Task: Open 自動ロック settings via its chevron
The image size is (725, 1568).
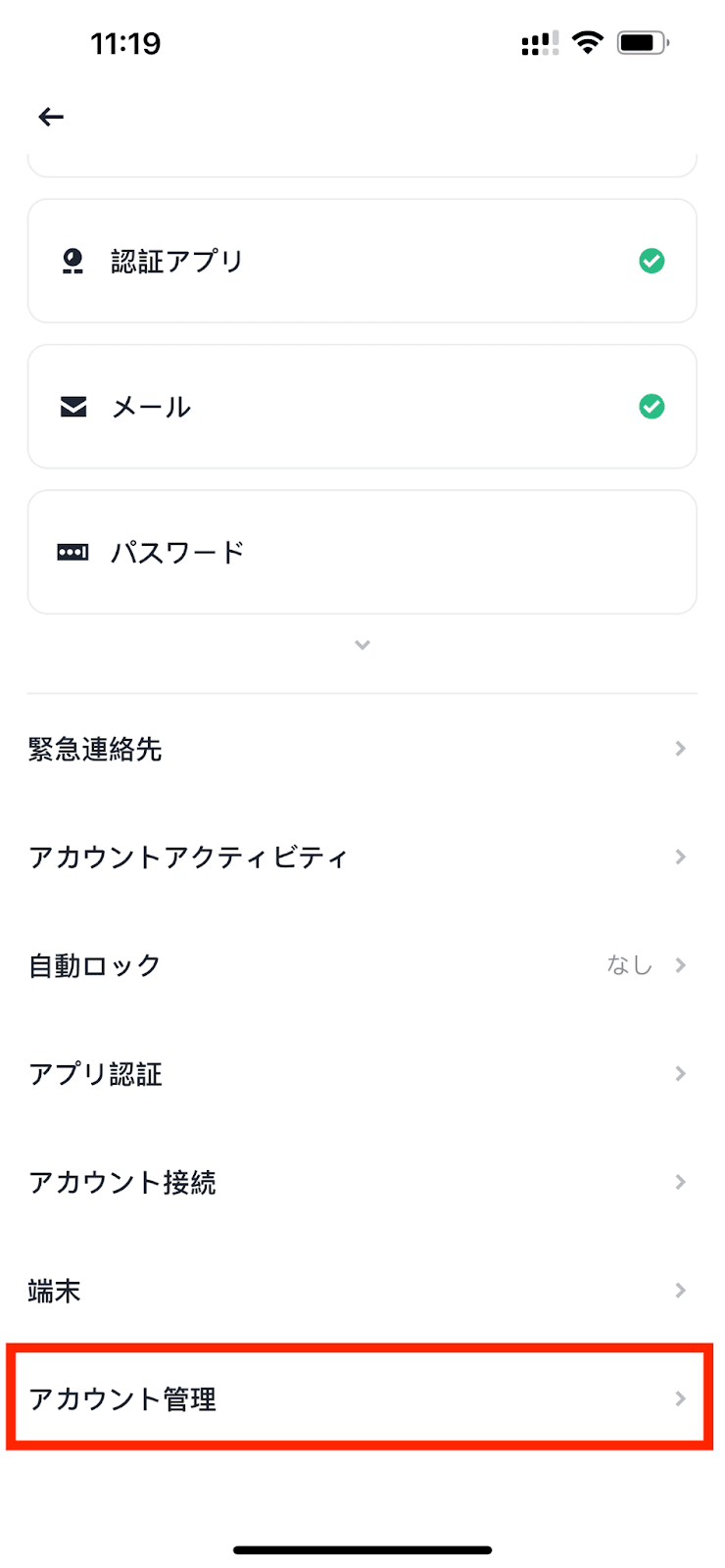Action: pos(680,964)
